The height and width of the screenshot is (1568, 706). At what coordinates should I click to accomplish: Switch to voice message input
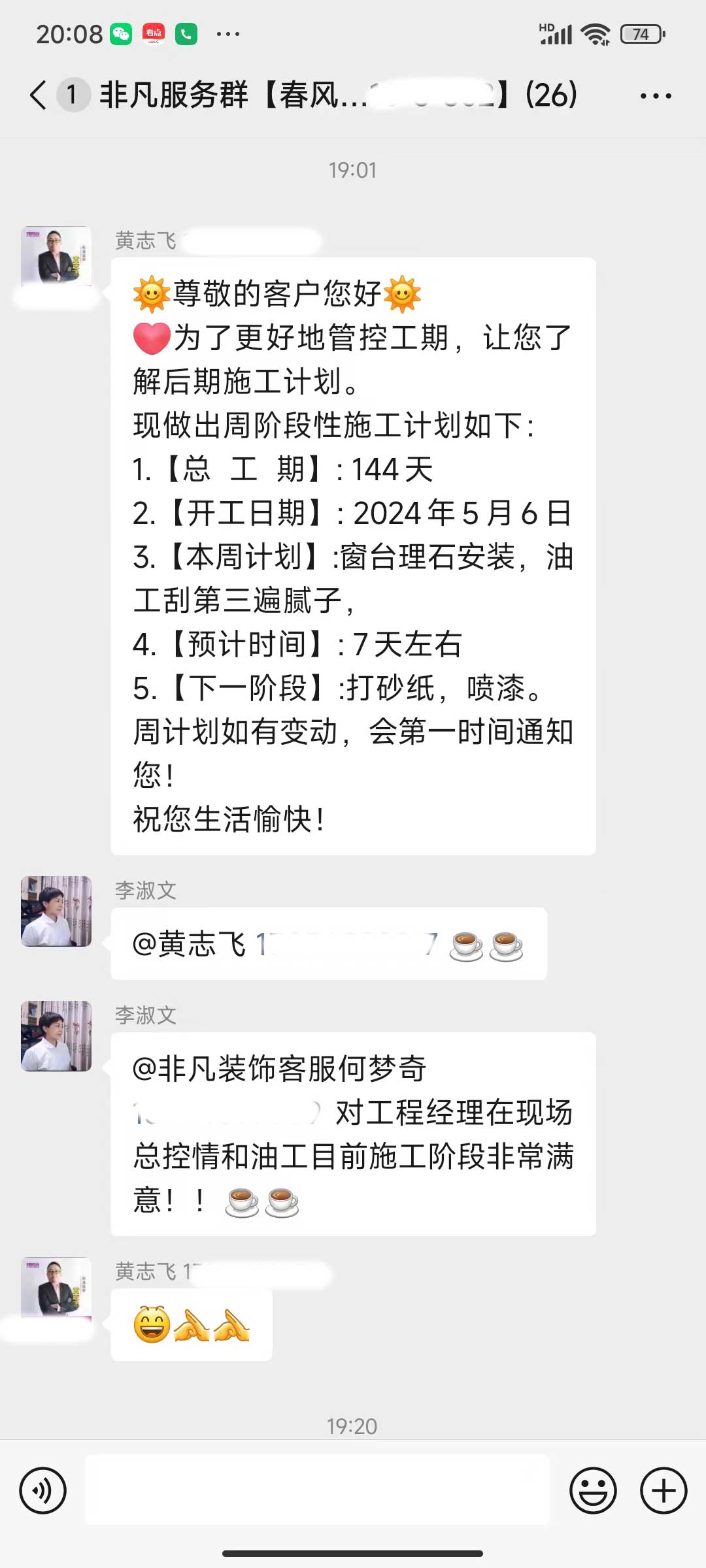click(43, 1490)
